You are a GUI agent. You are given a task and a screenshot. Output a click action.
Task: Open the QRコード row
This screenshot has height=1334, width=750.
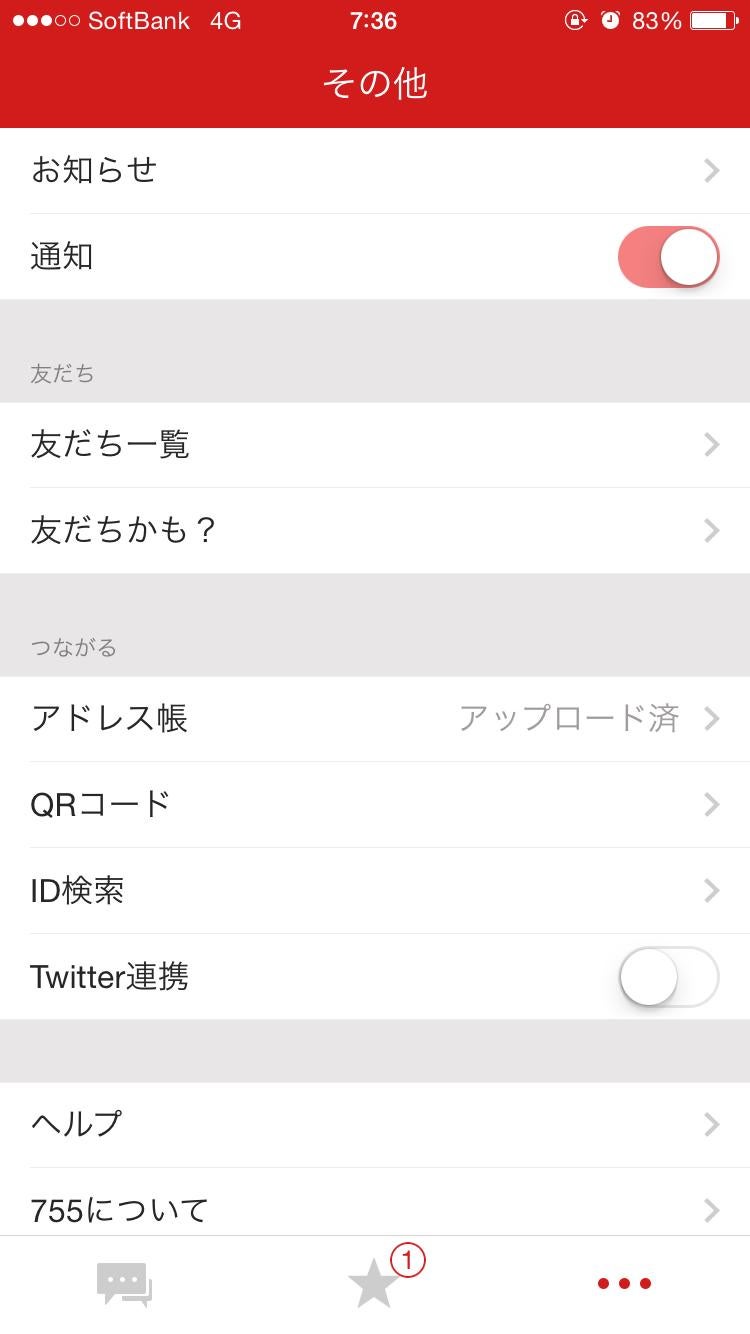tap(375, 804)
